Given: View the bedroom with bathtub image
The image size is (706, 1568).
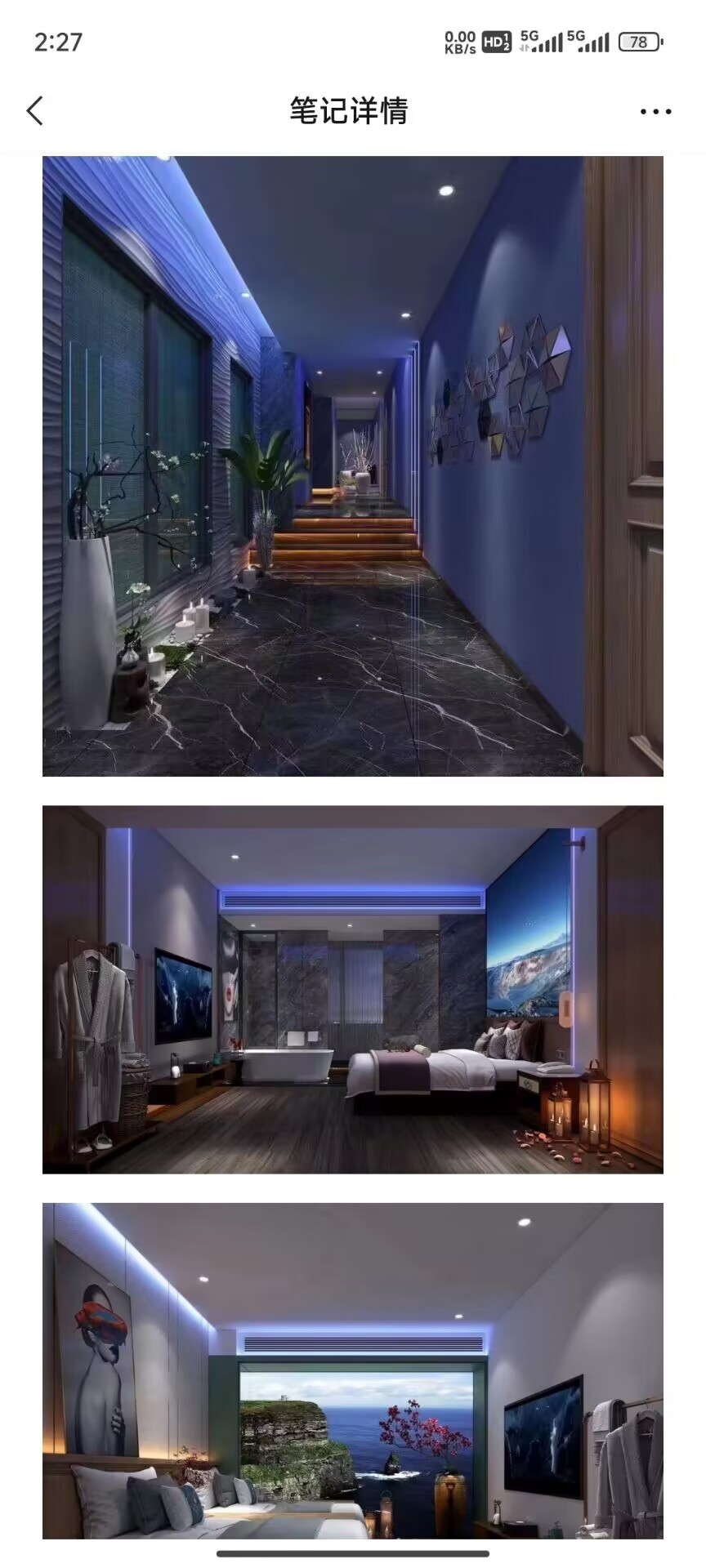Looking at the screenshot, I should [352, 989].
